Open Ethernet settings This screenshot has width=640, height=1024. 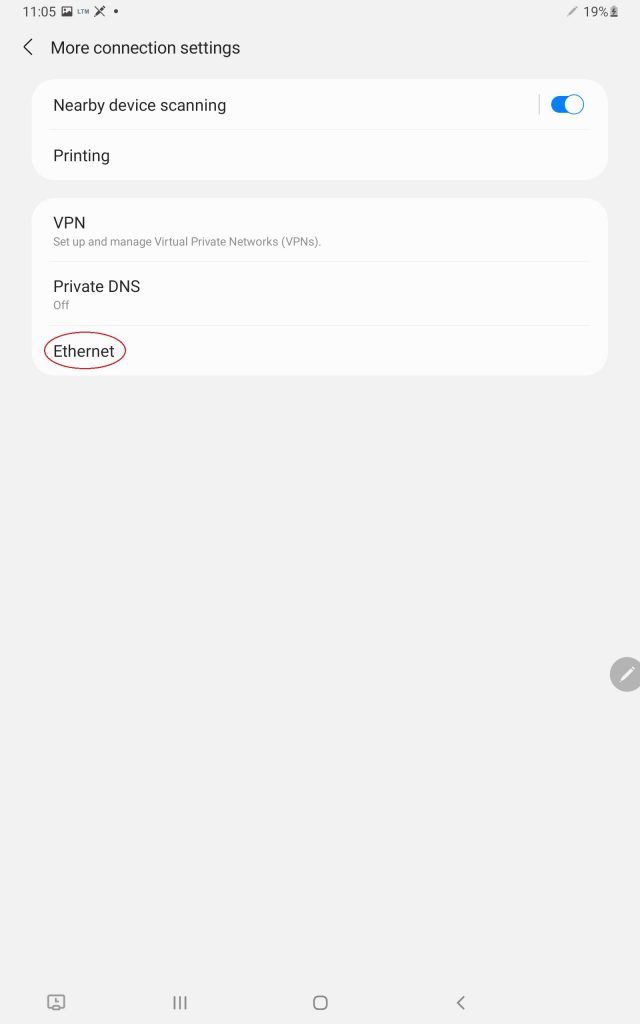tap(85, 351)
